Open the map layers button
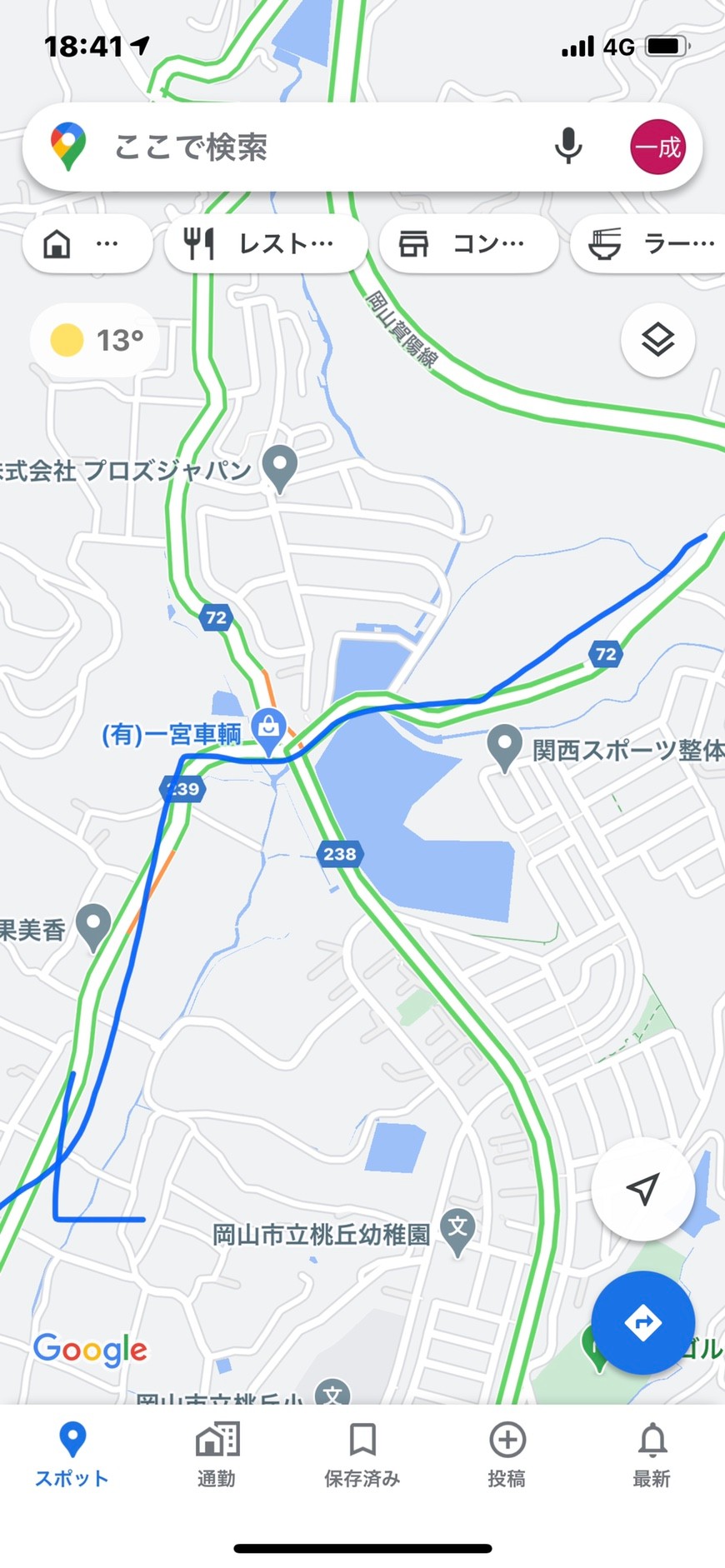The width and height of the screenshot is (725, 1568). point(657,340)
